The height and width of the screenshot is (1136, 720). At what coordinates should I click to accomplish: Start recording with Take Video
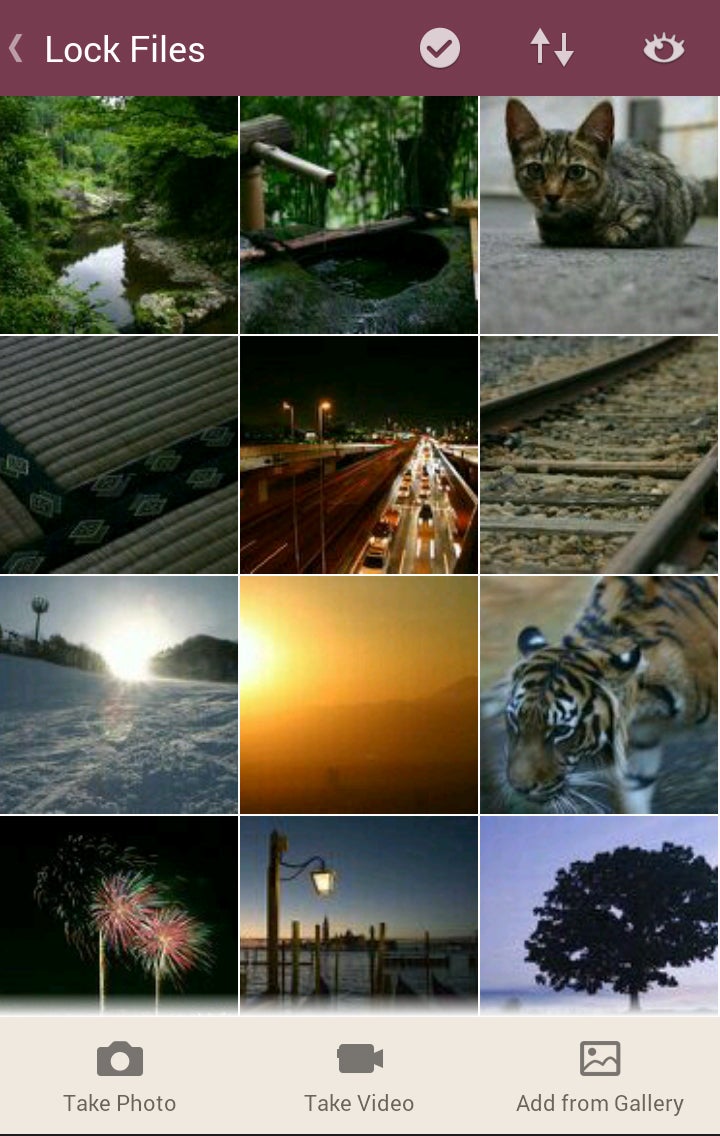click(x=359, y=1077)
